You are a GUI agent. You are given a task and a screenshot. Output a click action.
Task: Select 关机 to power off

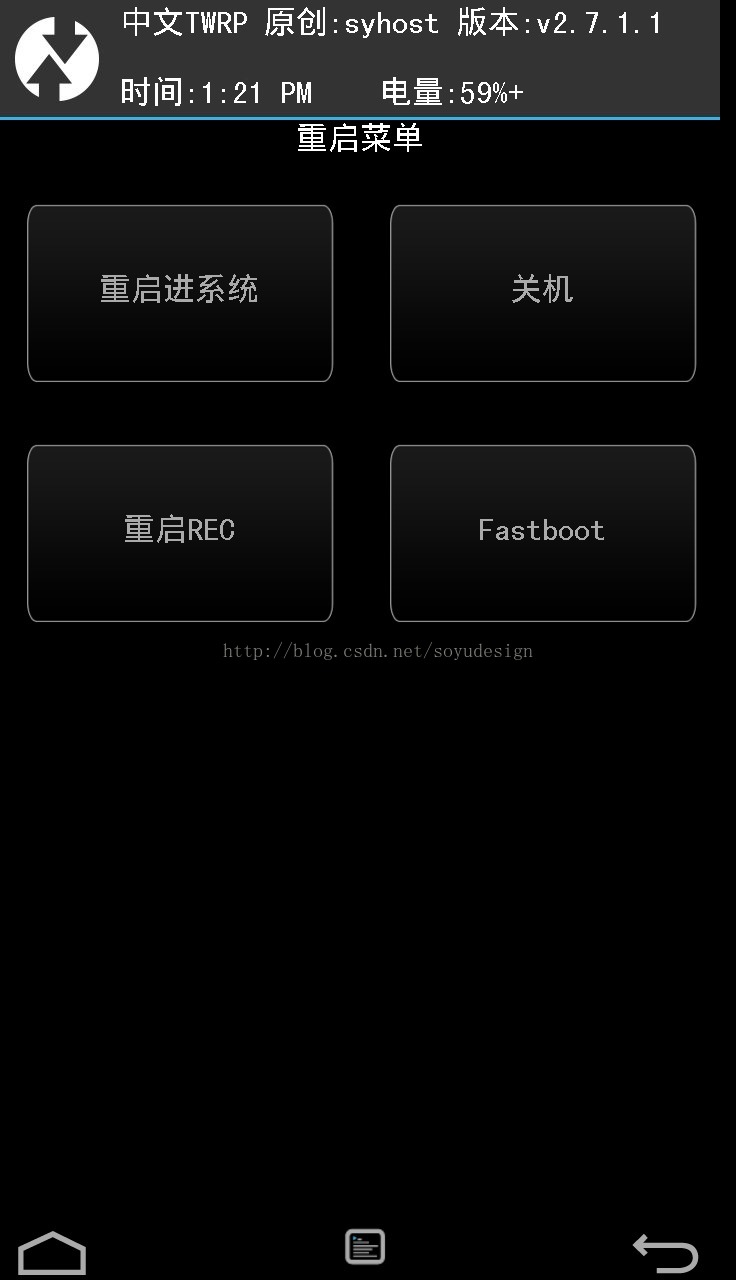[542, 293]
